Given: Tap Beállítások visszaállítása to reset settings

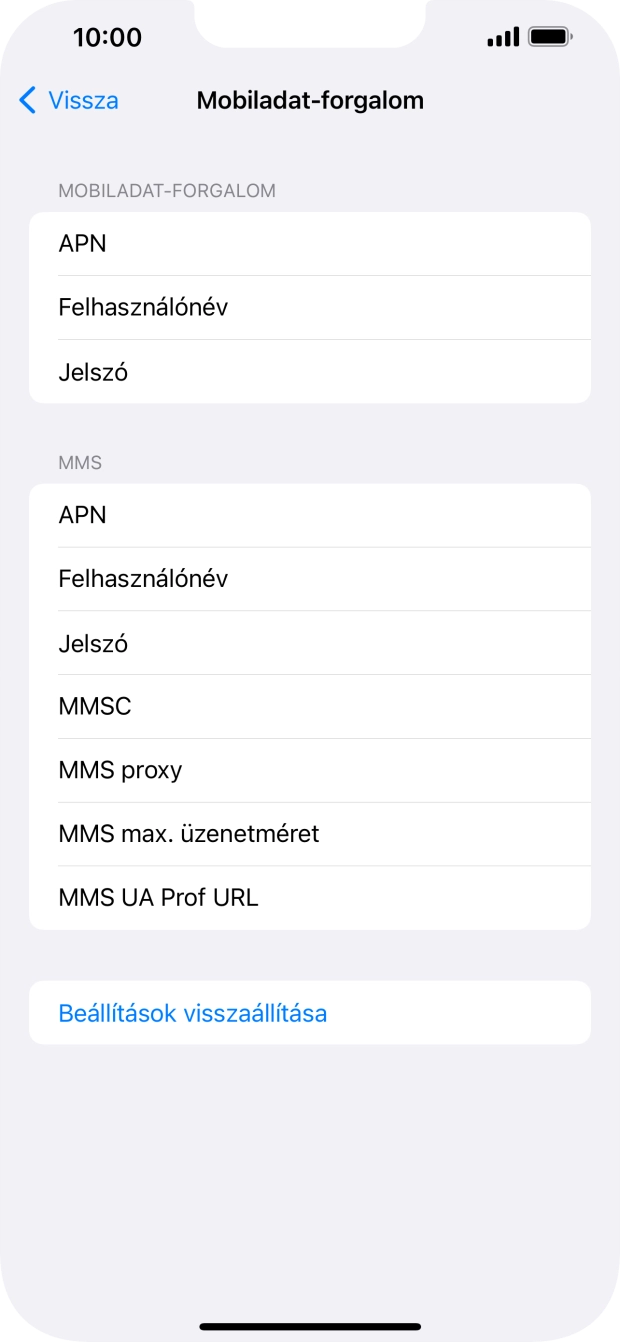Looking at the screenshot, I should (x=193, y=1013).
